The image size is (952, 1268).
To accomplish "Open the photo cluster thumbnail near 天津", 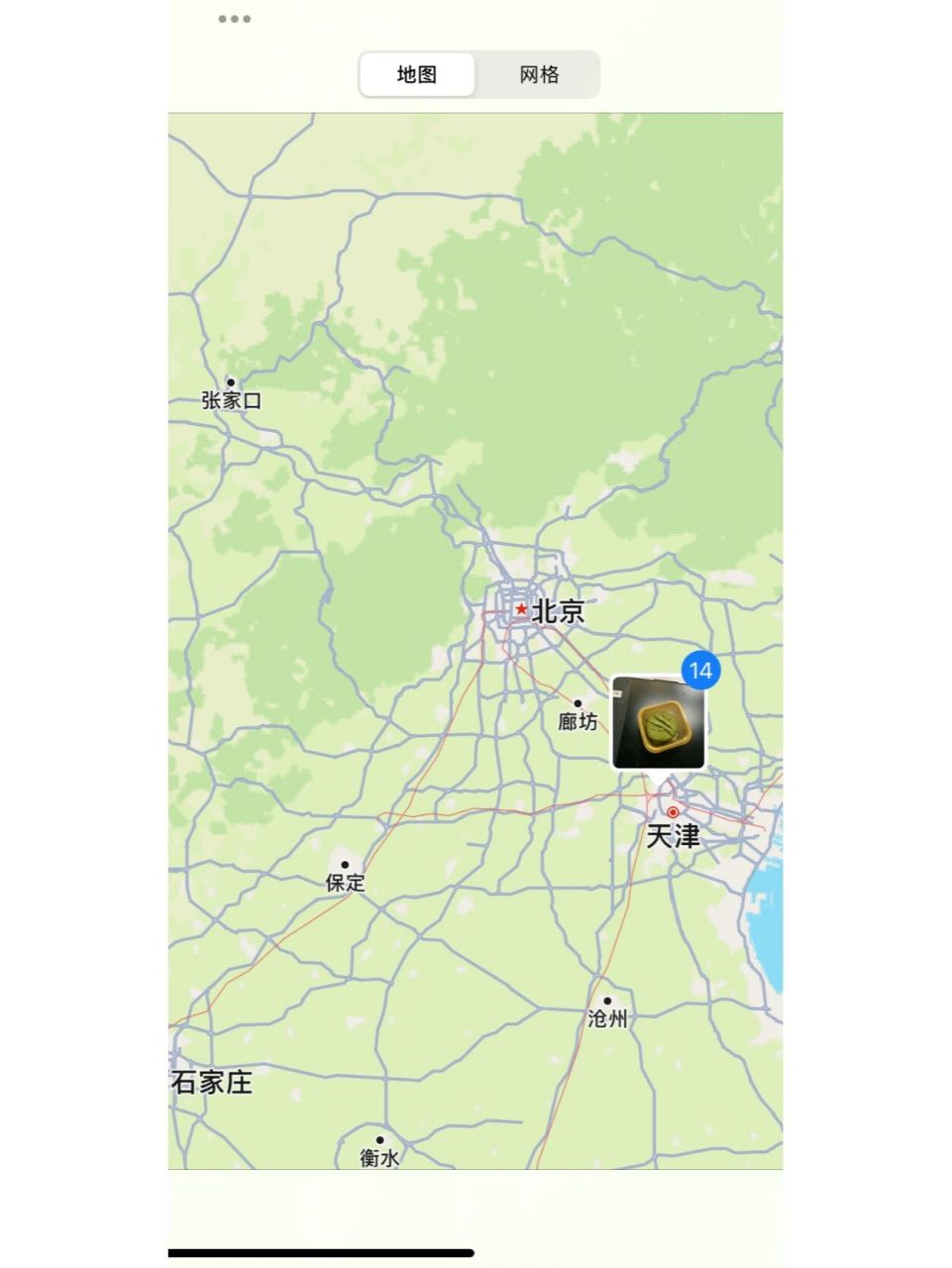I will [x=657, y=723].
